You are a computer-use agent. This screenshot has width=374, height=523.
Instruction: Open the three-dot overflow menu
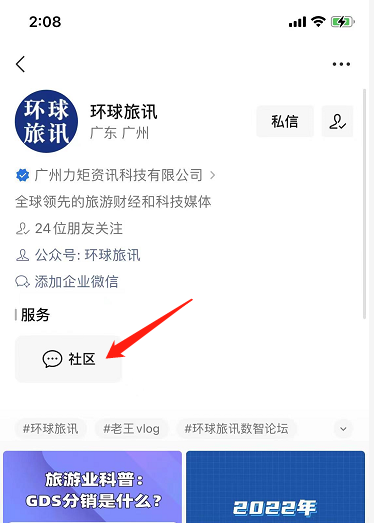pos(341,64)
